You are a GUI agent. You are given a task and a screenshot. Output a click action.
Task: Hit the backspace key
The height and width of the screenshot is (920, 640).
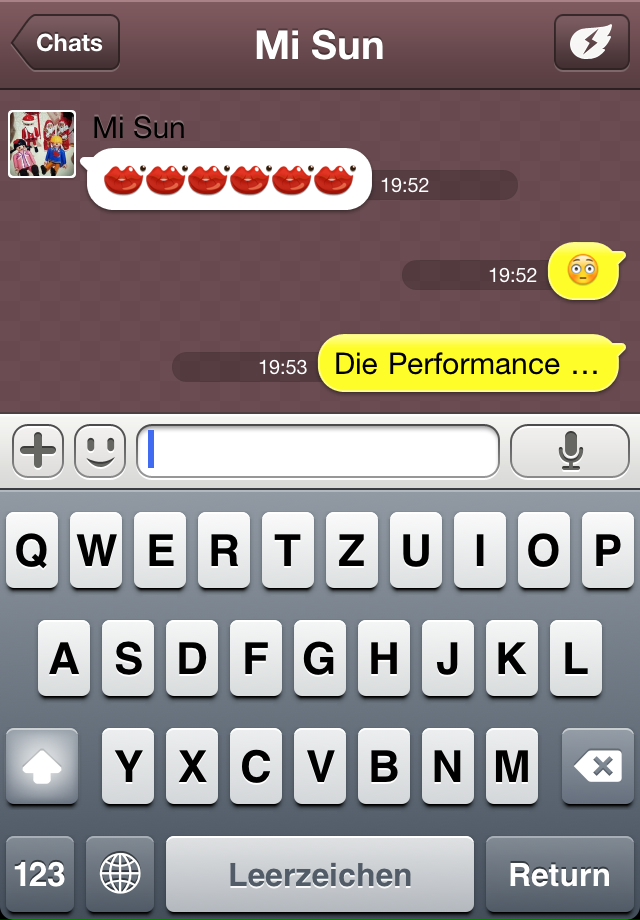pos(597,767)
